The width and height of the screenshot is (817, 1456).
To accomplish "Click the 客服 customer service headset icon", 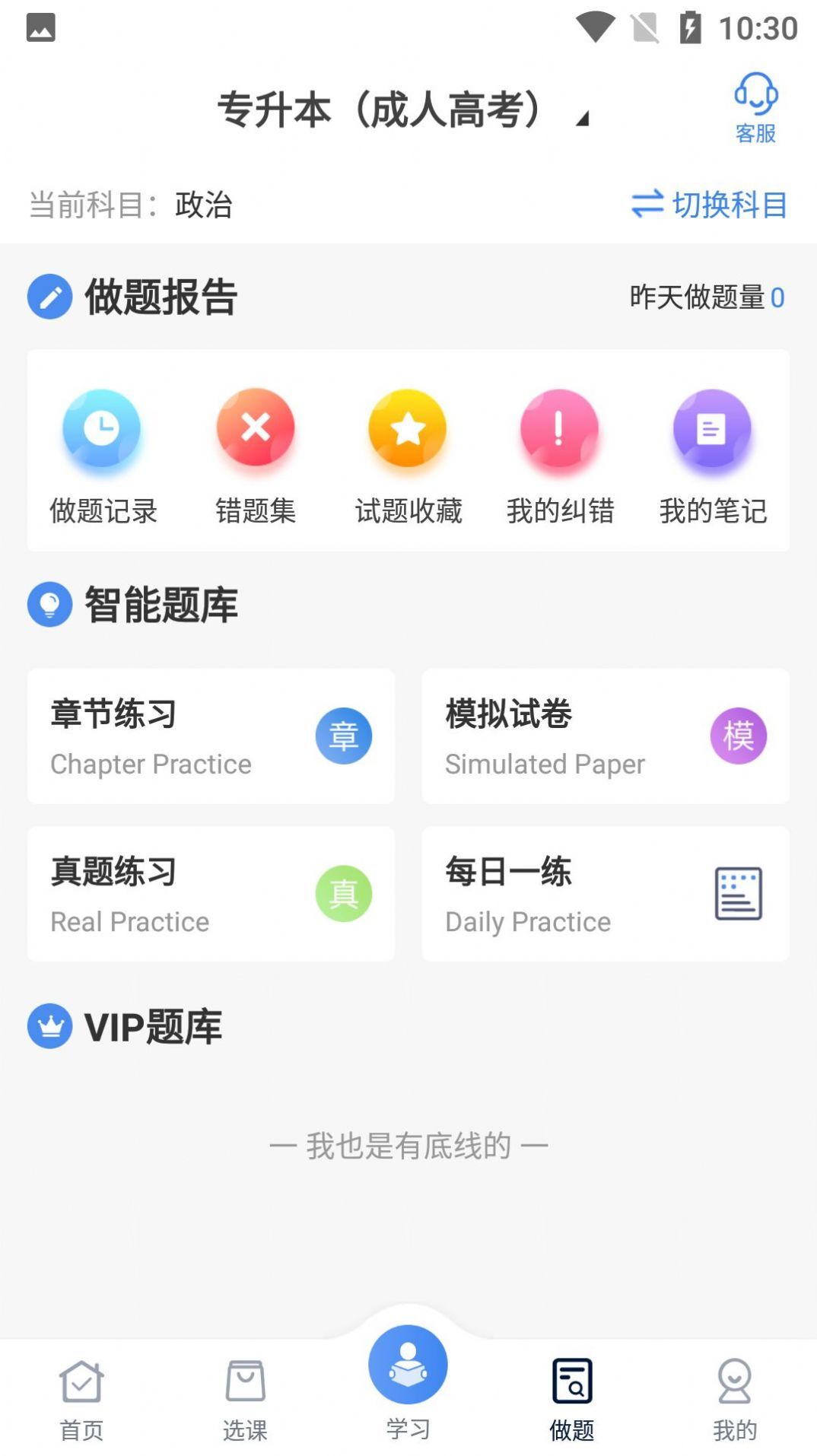I will (x=755, y=95).
